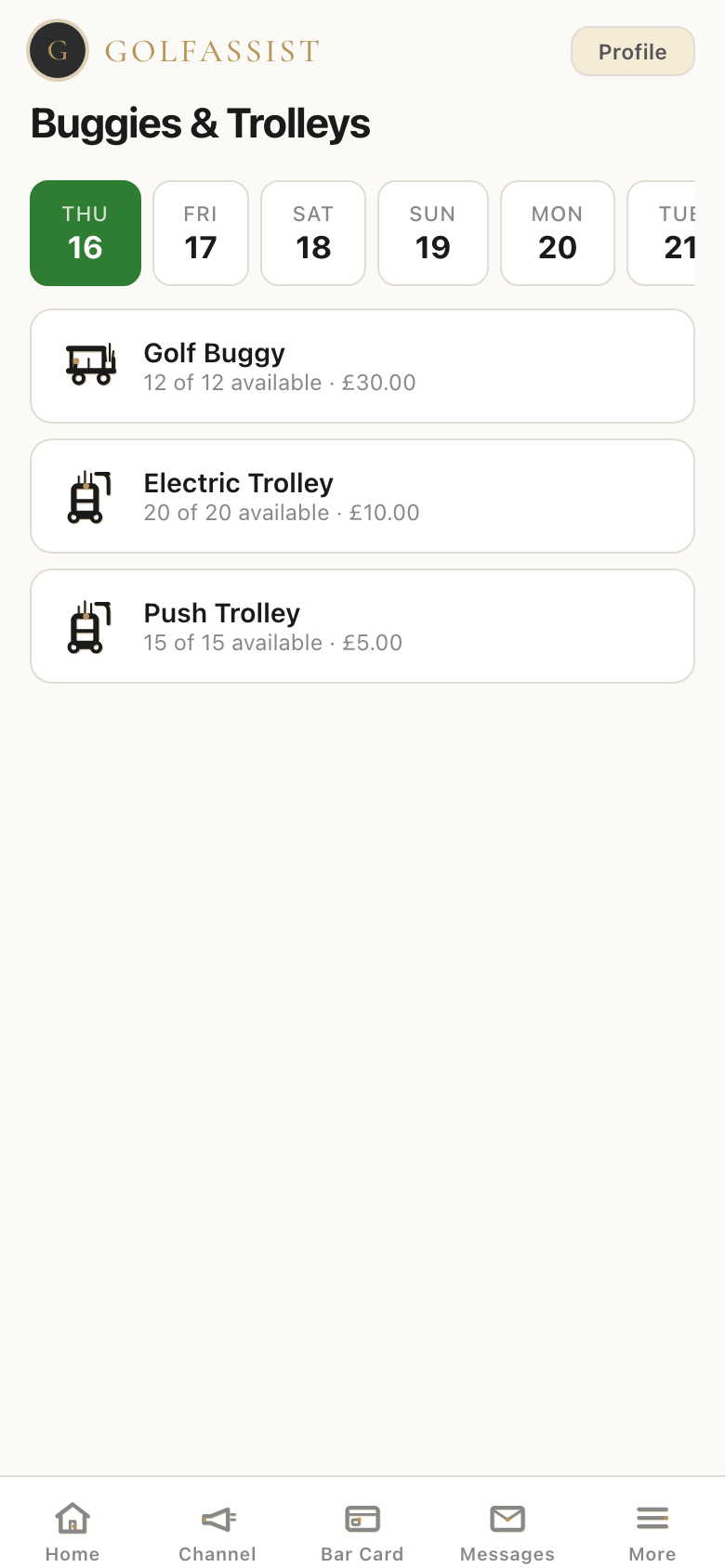Choose Sunday 19 from the date picker row
This screenshot has height=1568, width=725.
click(433, 232)
